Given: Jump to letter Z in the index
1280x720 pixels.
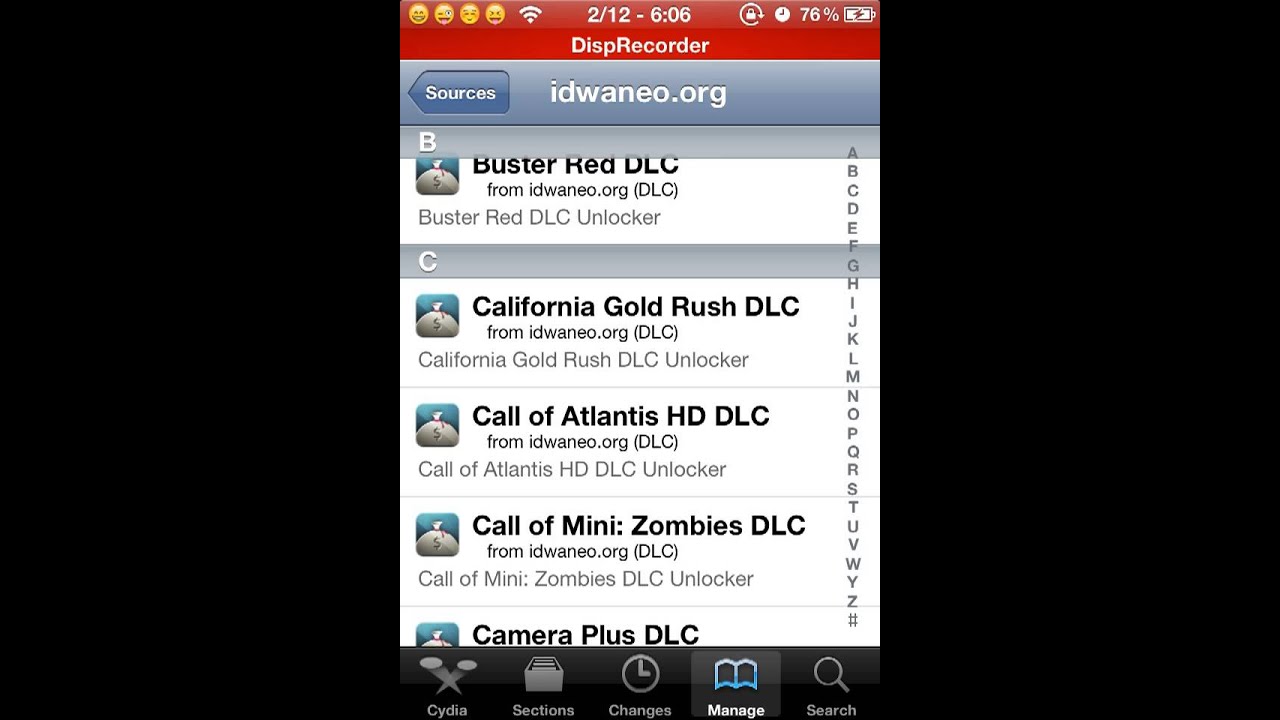Looking at the screenshot, I should tap(853, 601).
